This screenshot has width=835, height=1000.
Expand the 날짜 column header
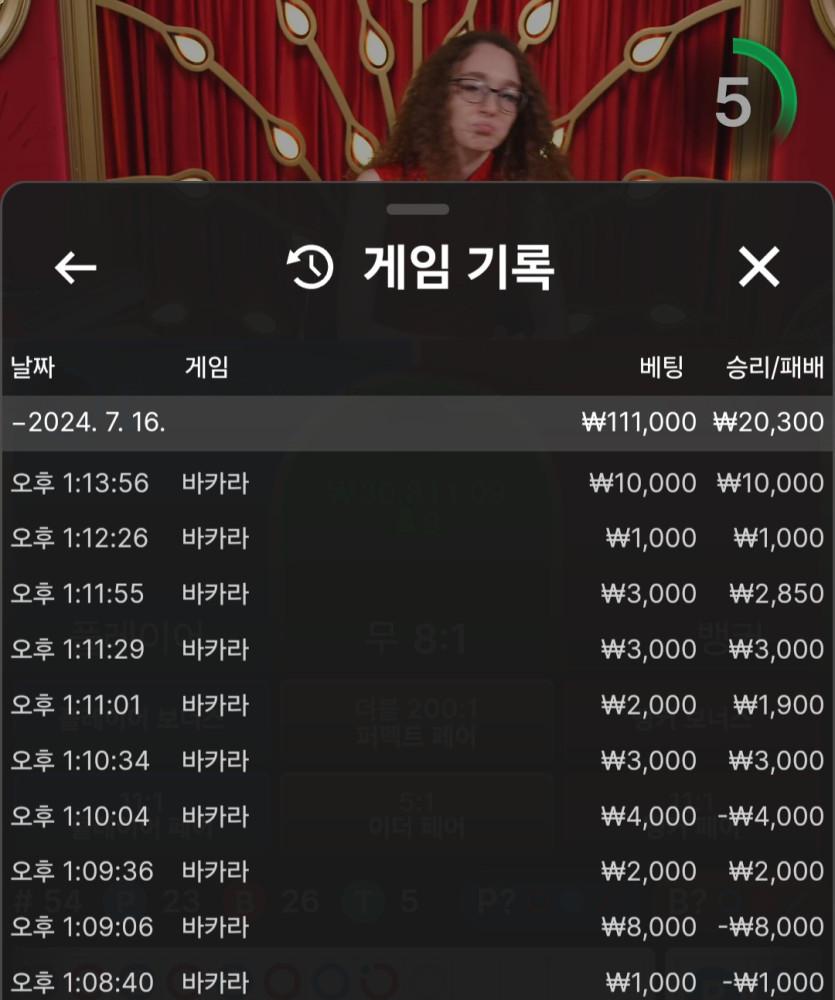[33, 367]
